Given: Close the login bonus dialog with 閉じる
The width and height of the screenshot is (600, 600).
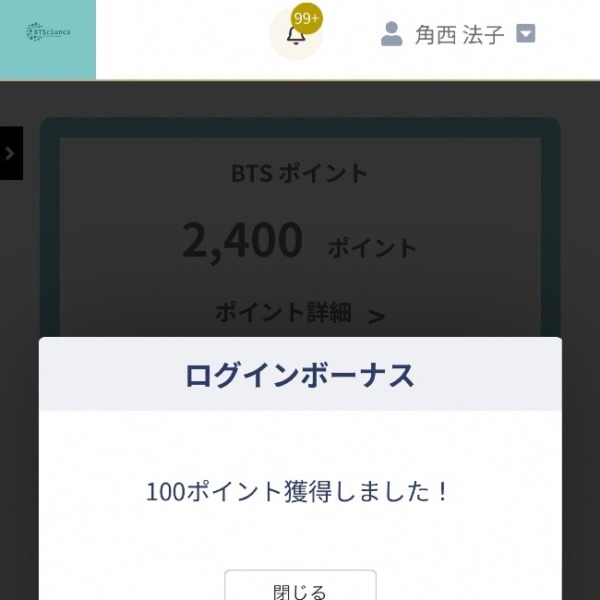Looking at the screenshot, I should 300,588.
